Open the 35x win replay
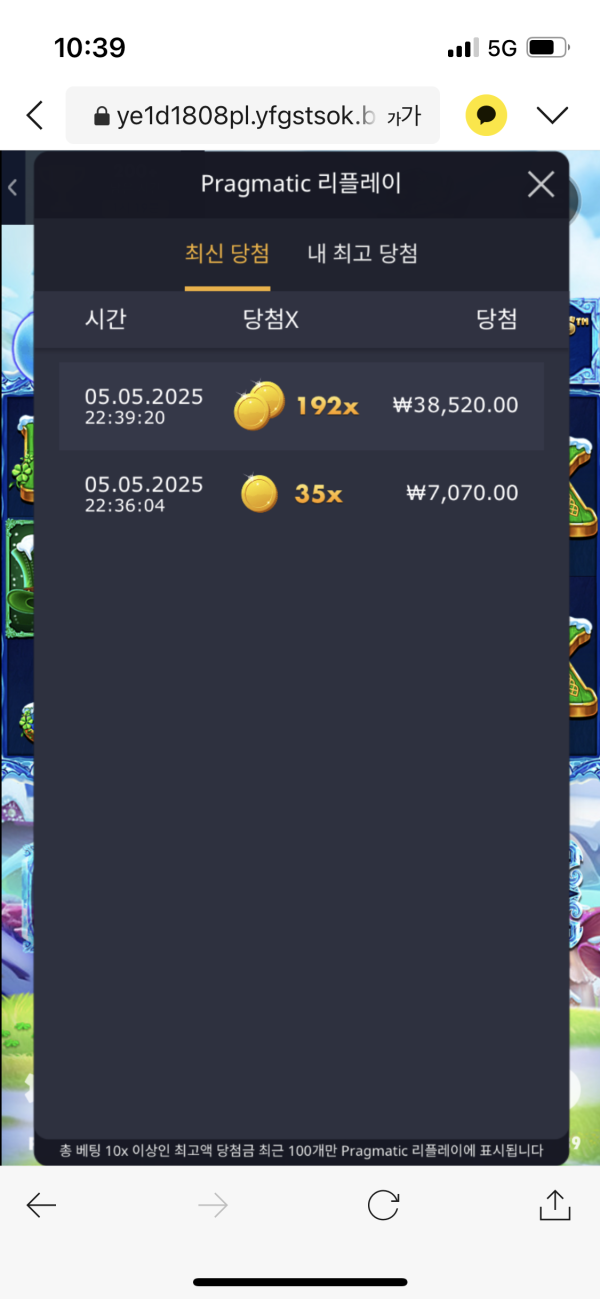600x1299 pixels. (301, 493)
